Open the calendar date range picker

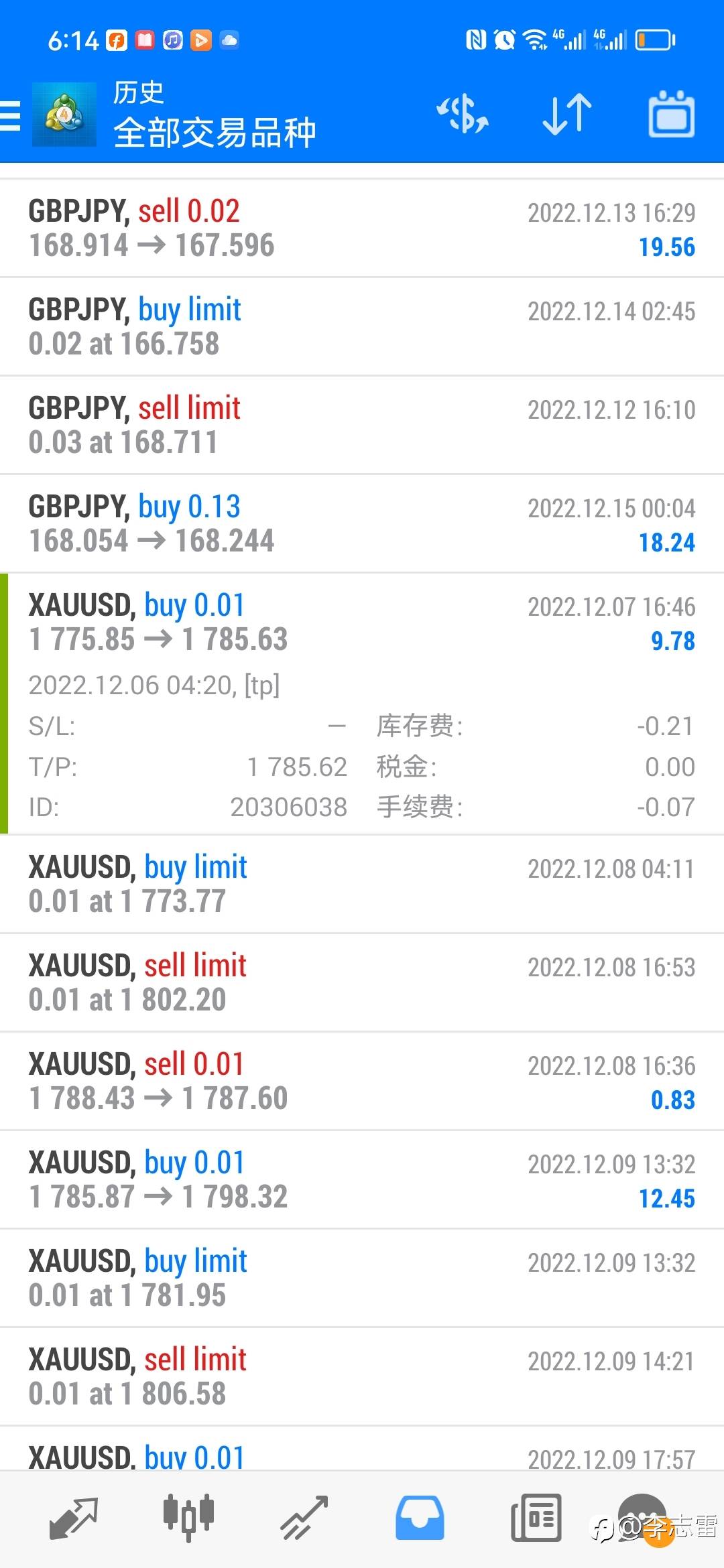pos(671,114)
